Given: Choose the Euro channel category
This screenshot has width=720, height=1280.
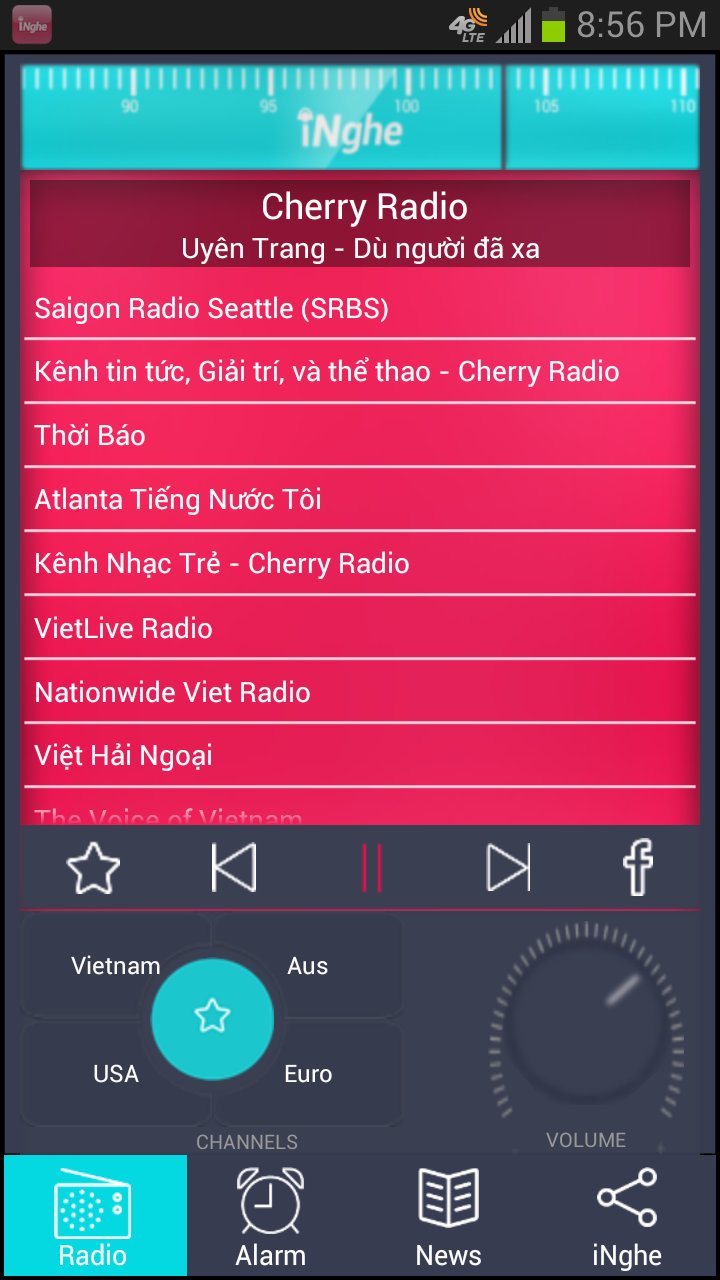Looking at the screenshot, I should [x=308, y=1073].
